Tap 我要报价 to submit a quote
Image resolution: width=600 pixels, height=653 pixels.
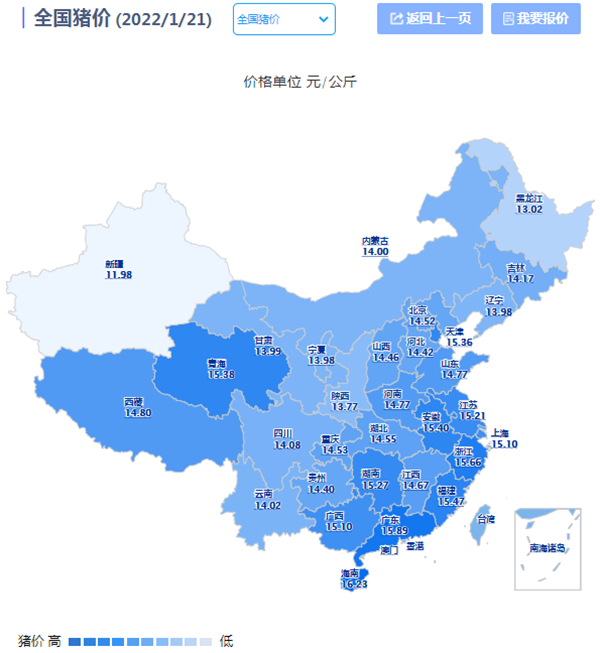point(535,19)
